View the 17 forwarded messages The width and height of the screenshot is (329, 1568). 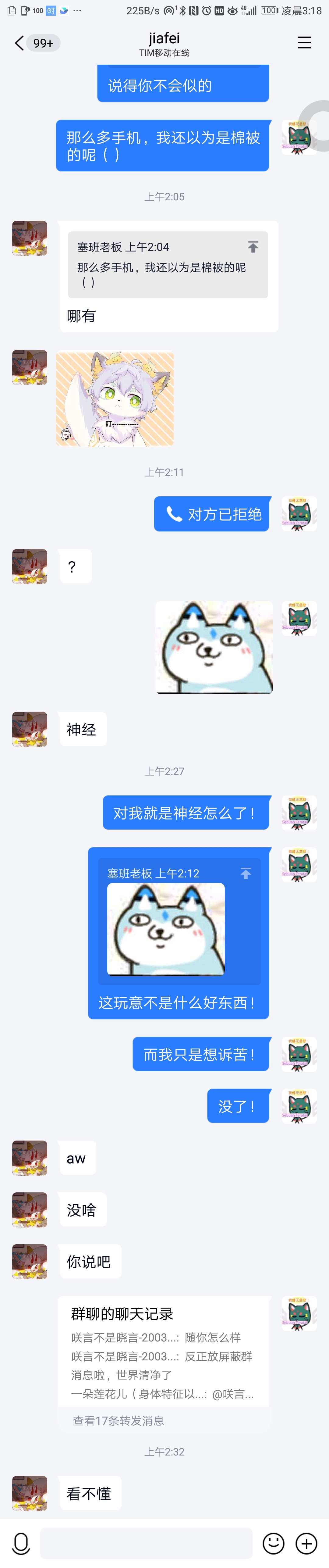(119, 1421)
